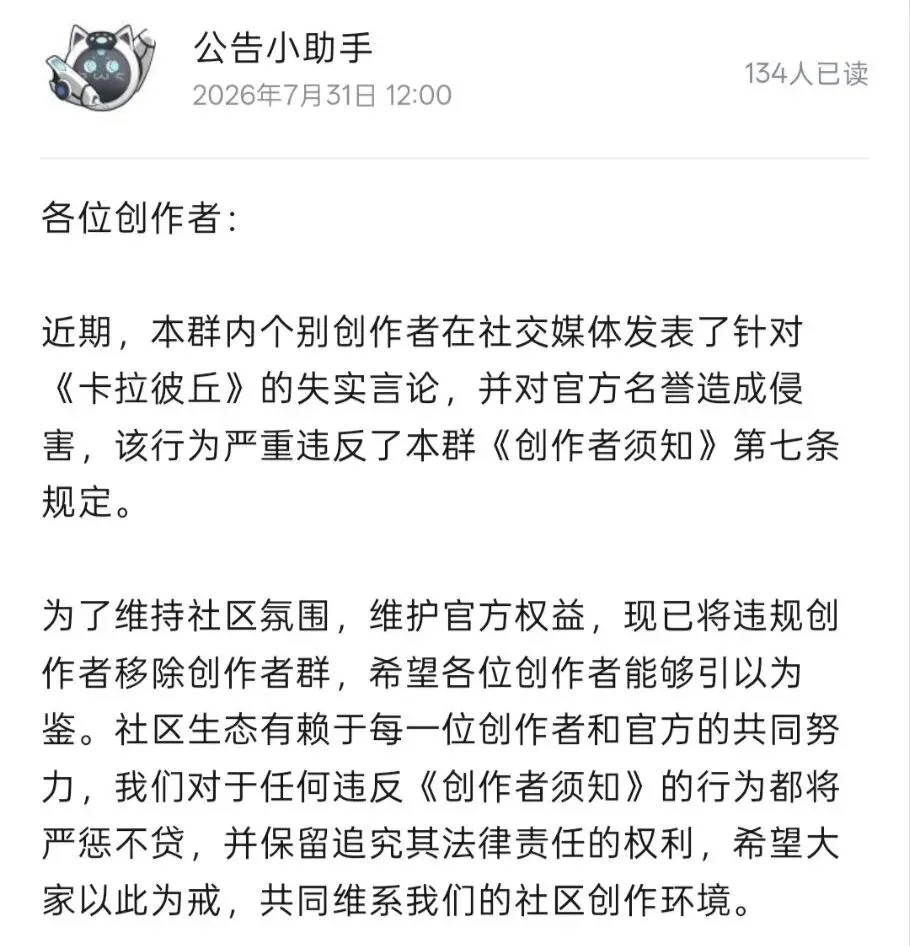Open the 公告小助手 avatar profile
The image size is (910, 946).
pyautogui.click(x=101, y=68)
